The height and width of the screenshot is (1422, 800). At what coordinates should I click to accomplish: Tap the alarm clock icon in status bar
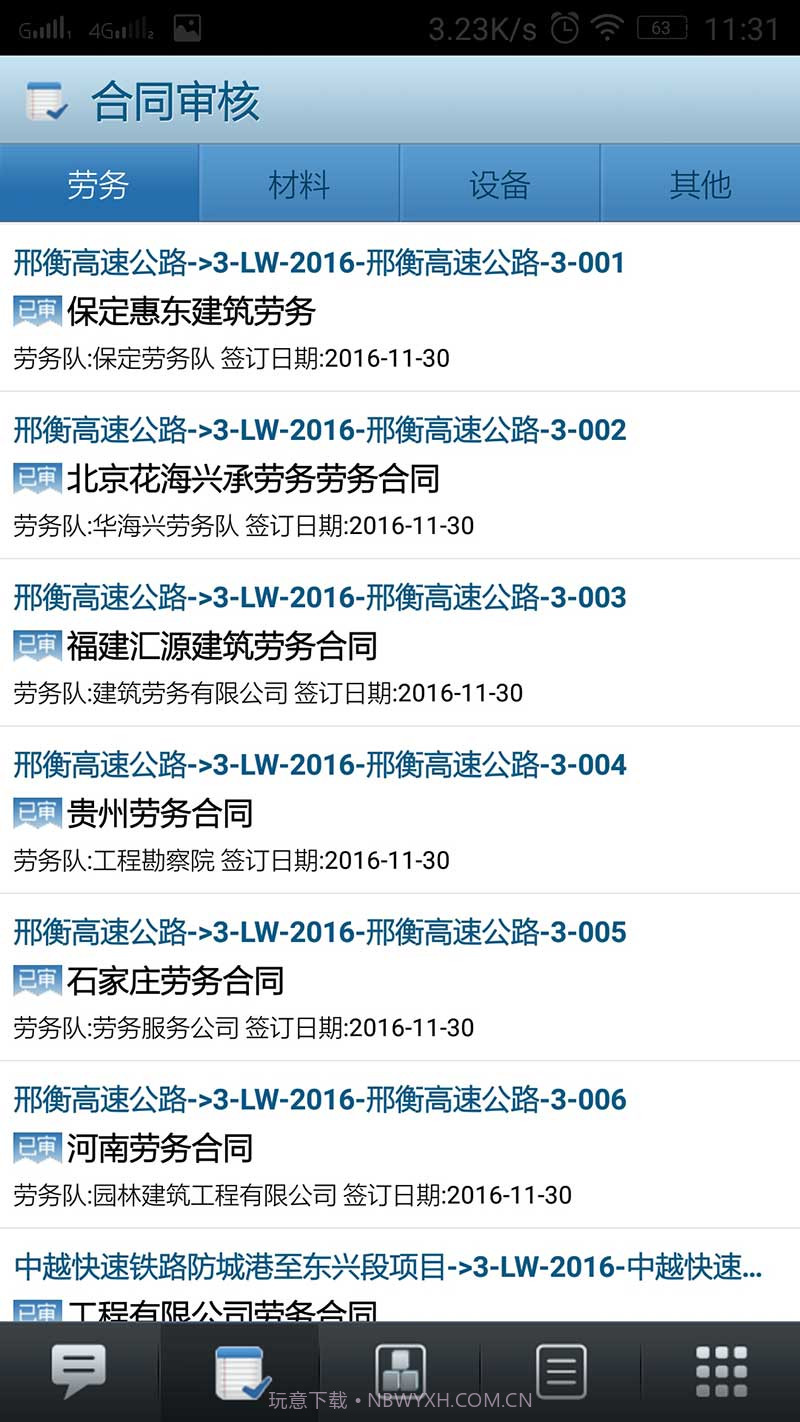tap(565, 27)
